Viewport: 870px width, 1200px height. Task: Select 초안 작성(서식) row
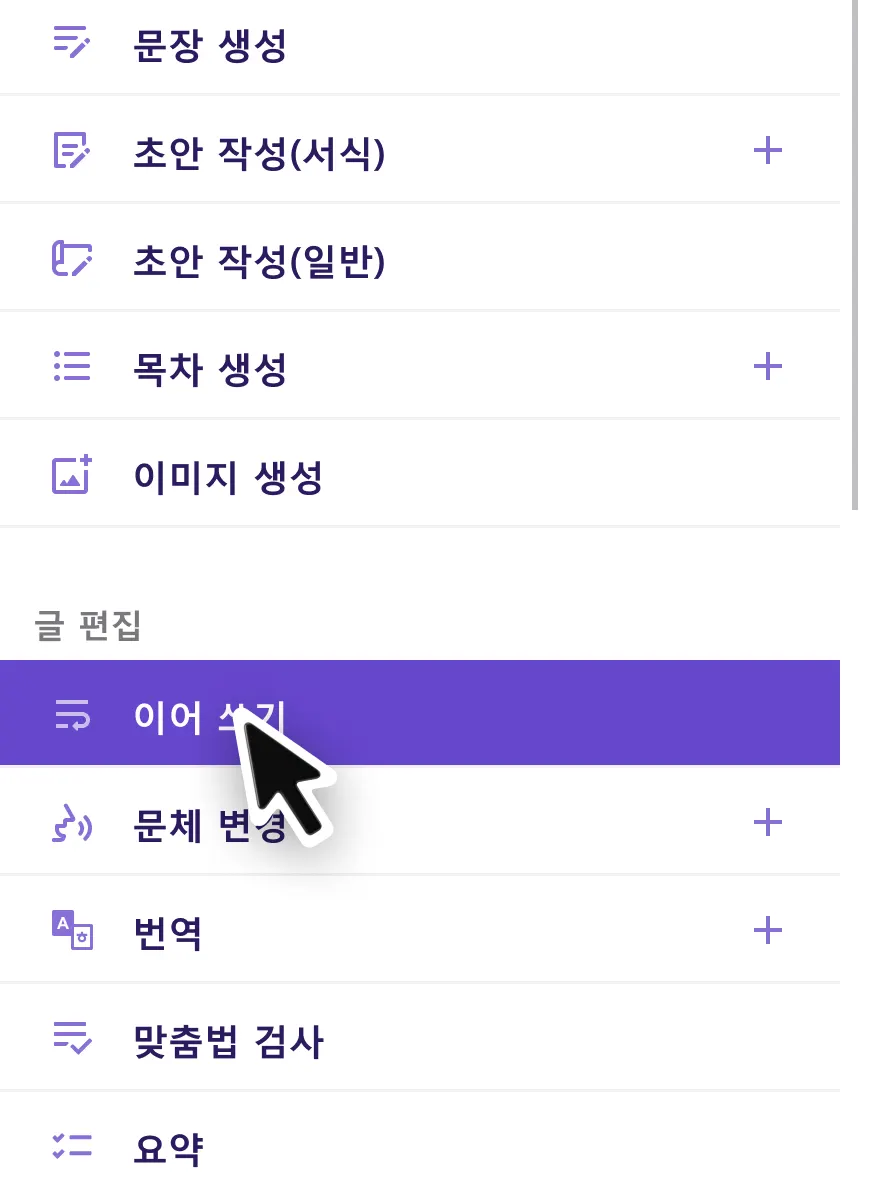point(258,153)
